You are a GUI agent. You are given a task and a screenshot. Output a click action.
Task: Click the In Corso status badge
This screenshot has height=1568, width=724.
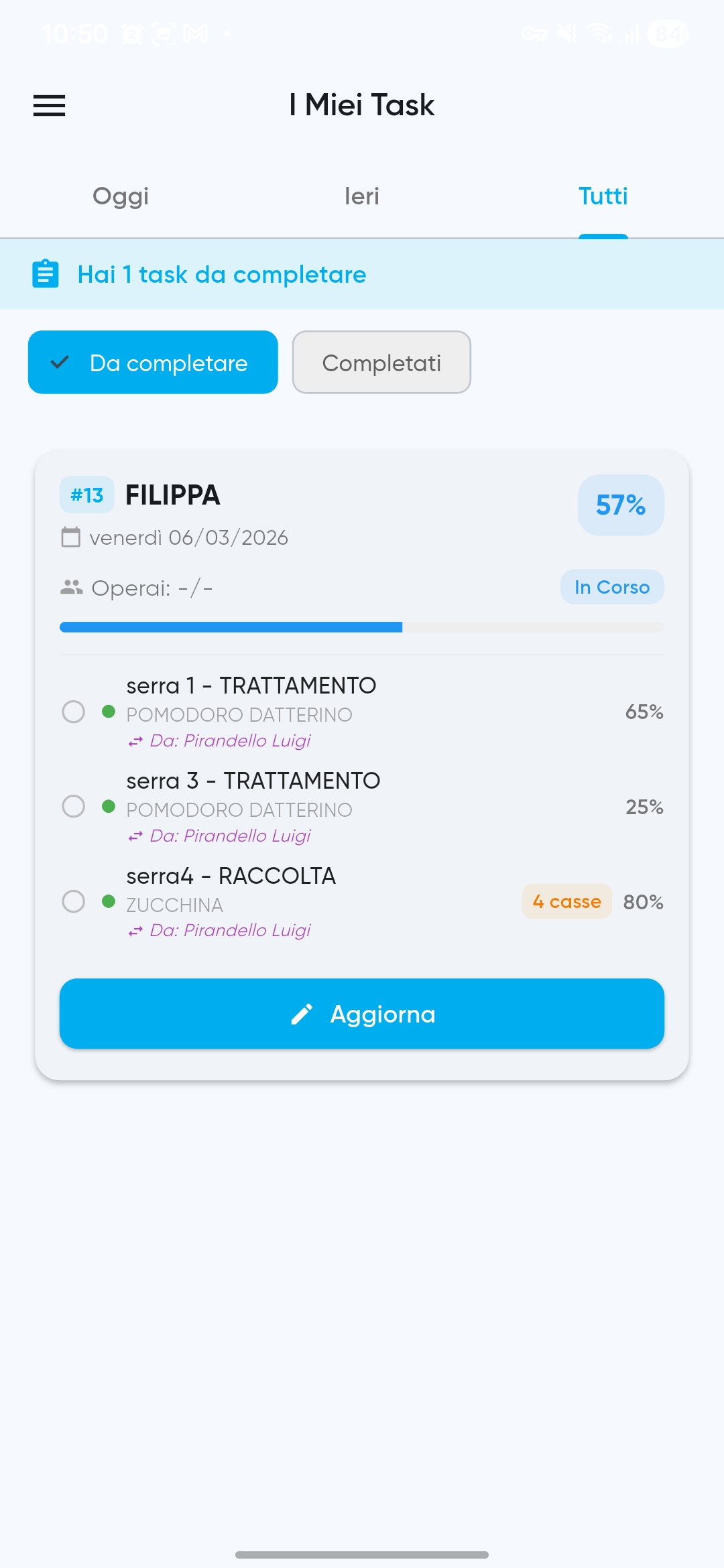pyautogui.click(x=611, y=586)
